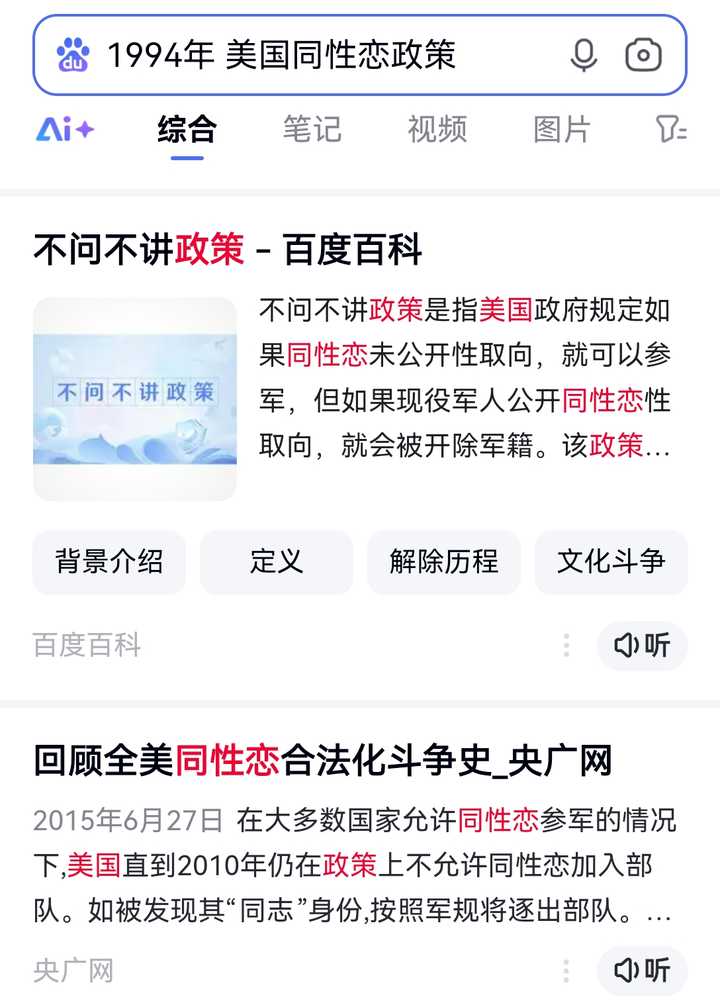The height and width of the screenshot is (1007, 720).
Task: Open more options for the 百度百科 result
Action: click(566, 645)
